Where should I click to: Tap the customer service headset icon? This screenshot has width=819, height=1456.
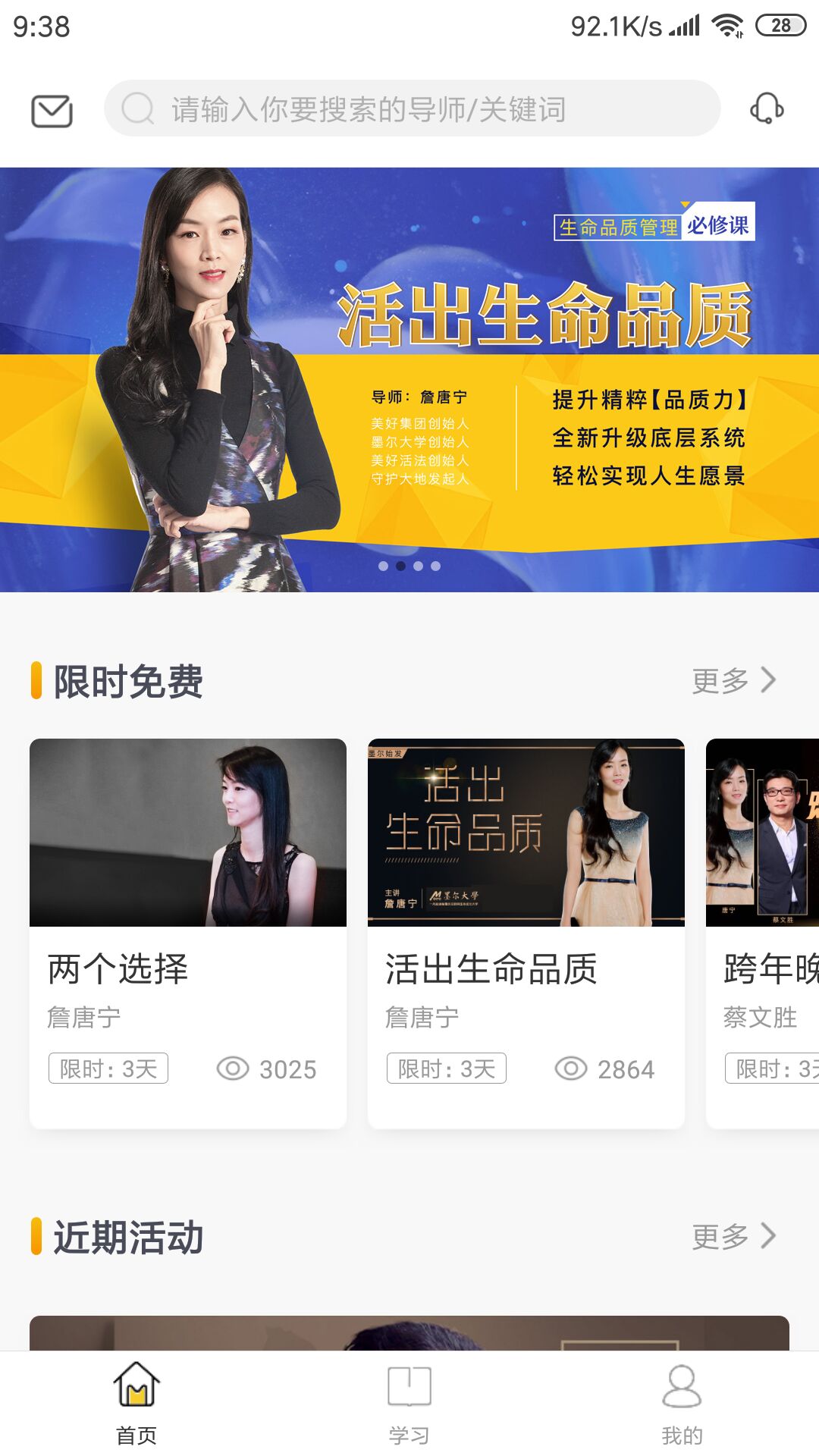767,108
